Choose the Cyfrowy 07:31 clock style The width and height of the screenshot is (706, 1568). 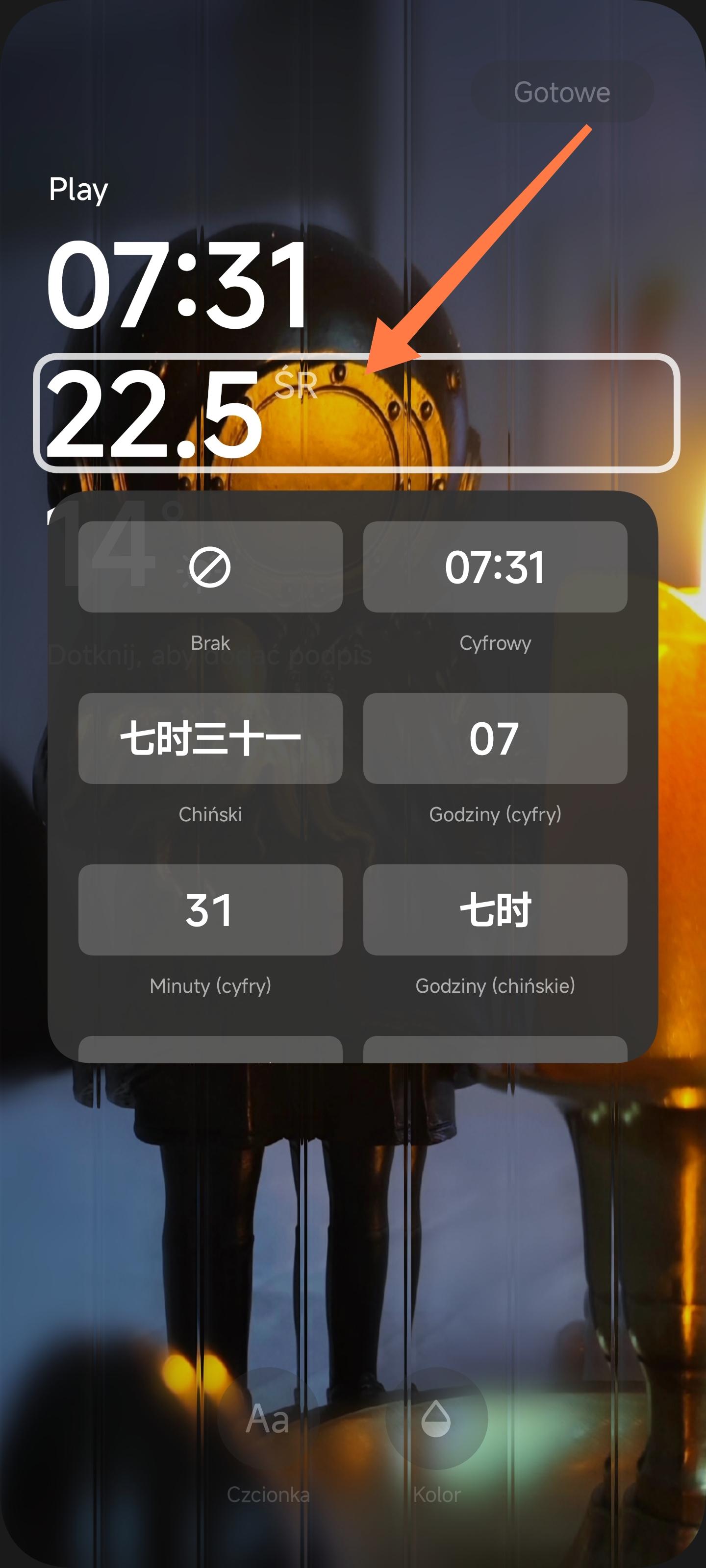click(495, 567)
